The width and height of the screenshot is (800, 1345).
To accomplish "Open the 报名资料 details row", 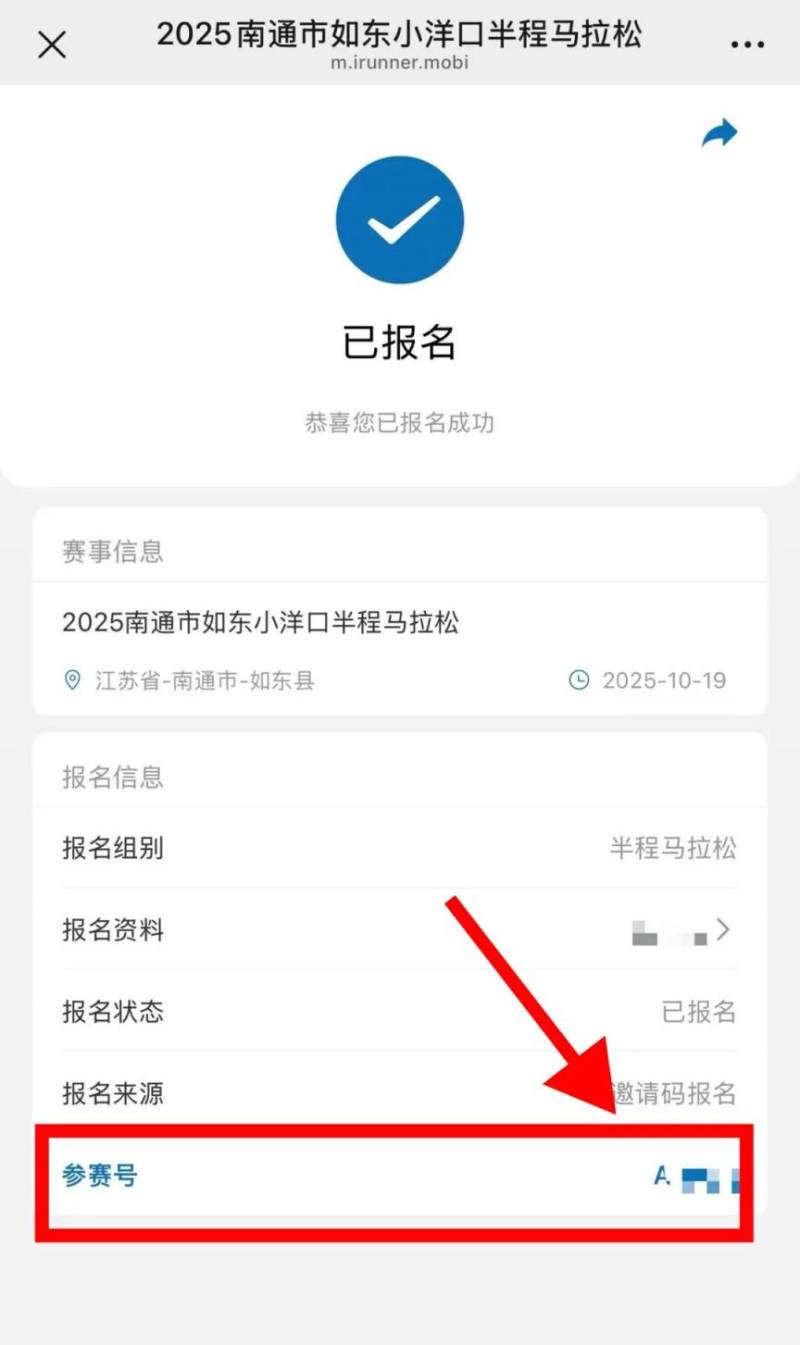I will click(400, 931).
